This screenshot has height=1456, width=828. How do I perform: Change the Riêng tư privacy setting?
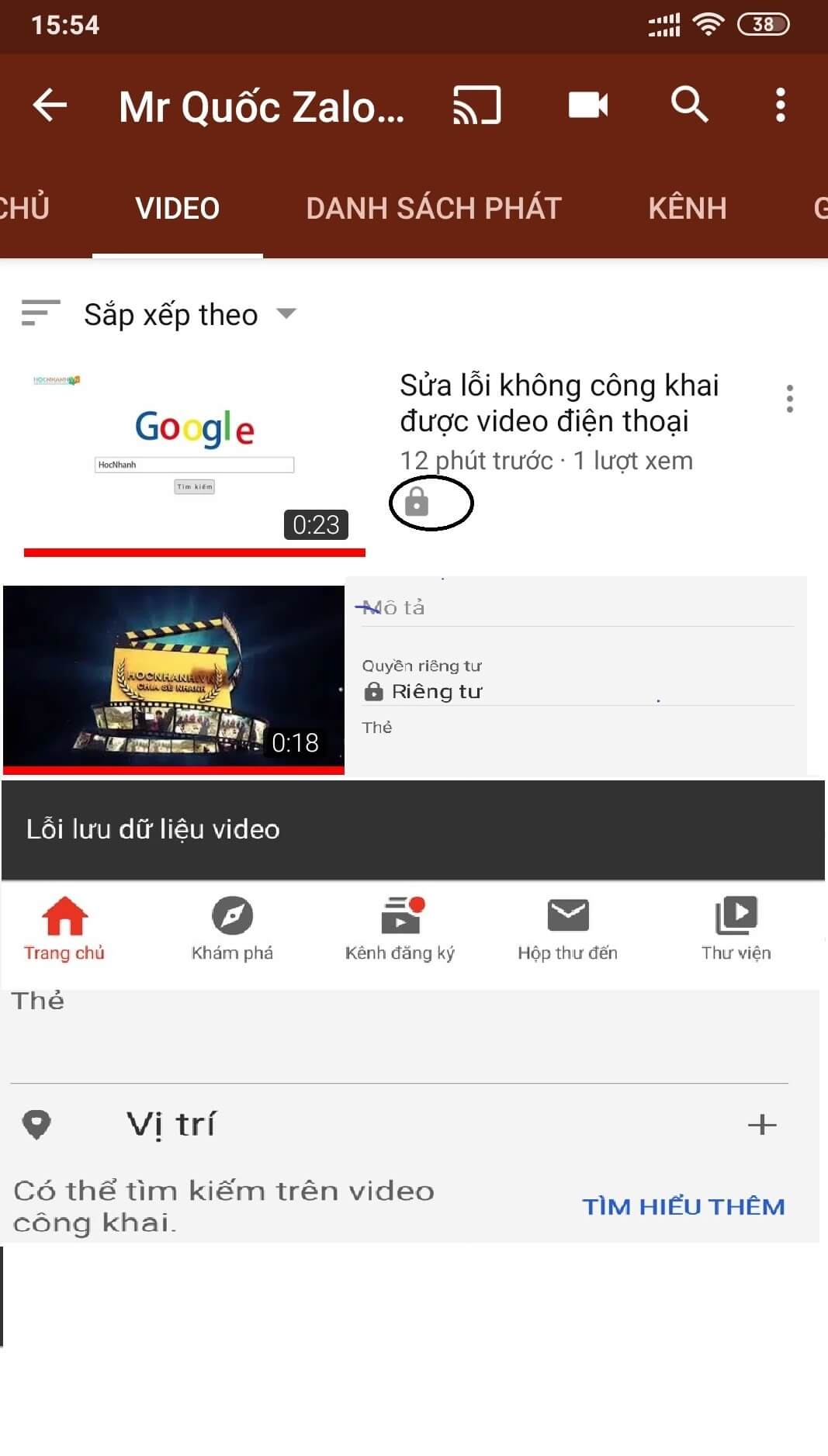click(436, 692)
